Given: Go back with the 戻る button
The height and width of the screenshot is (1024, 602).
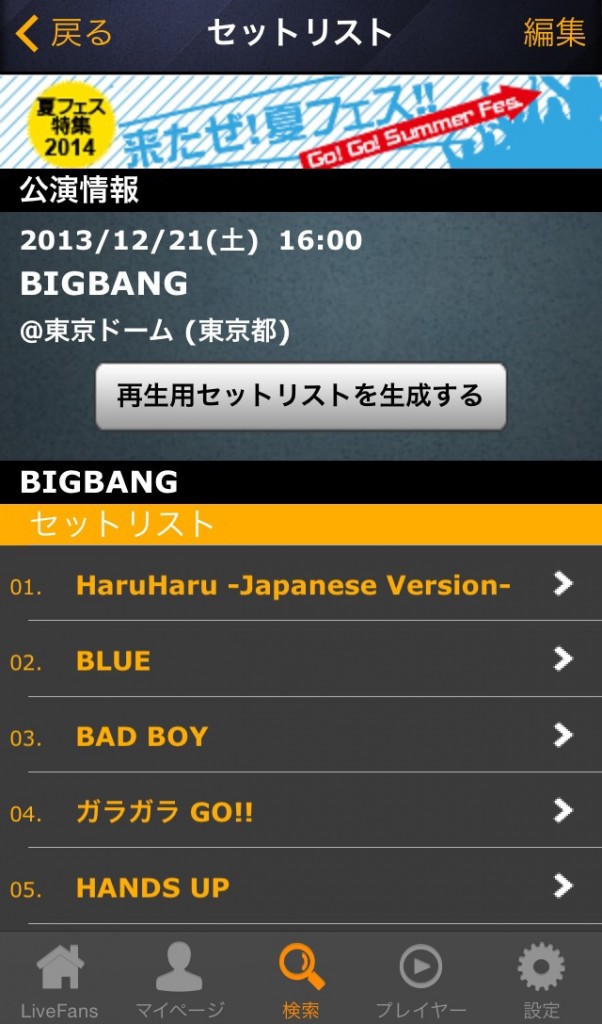Looking at the screenshot, I should (x=65, y=33).
